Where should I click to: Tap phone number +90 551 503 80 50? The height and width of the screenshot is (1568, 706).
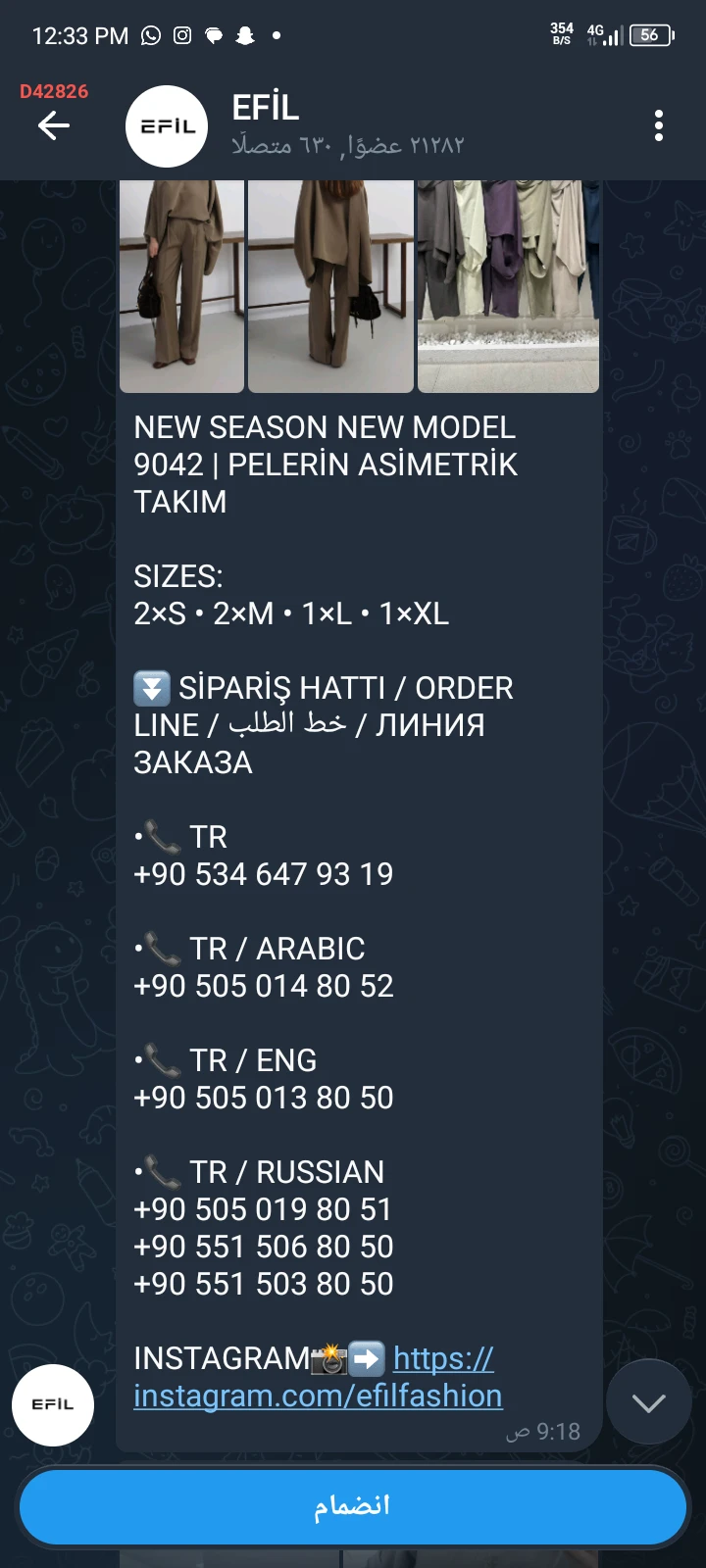[x=263, y=1283]
